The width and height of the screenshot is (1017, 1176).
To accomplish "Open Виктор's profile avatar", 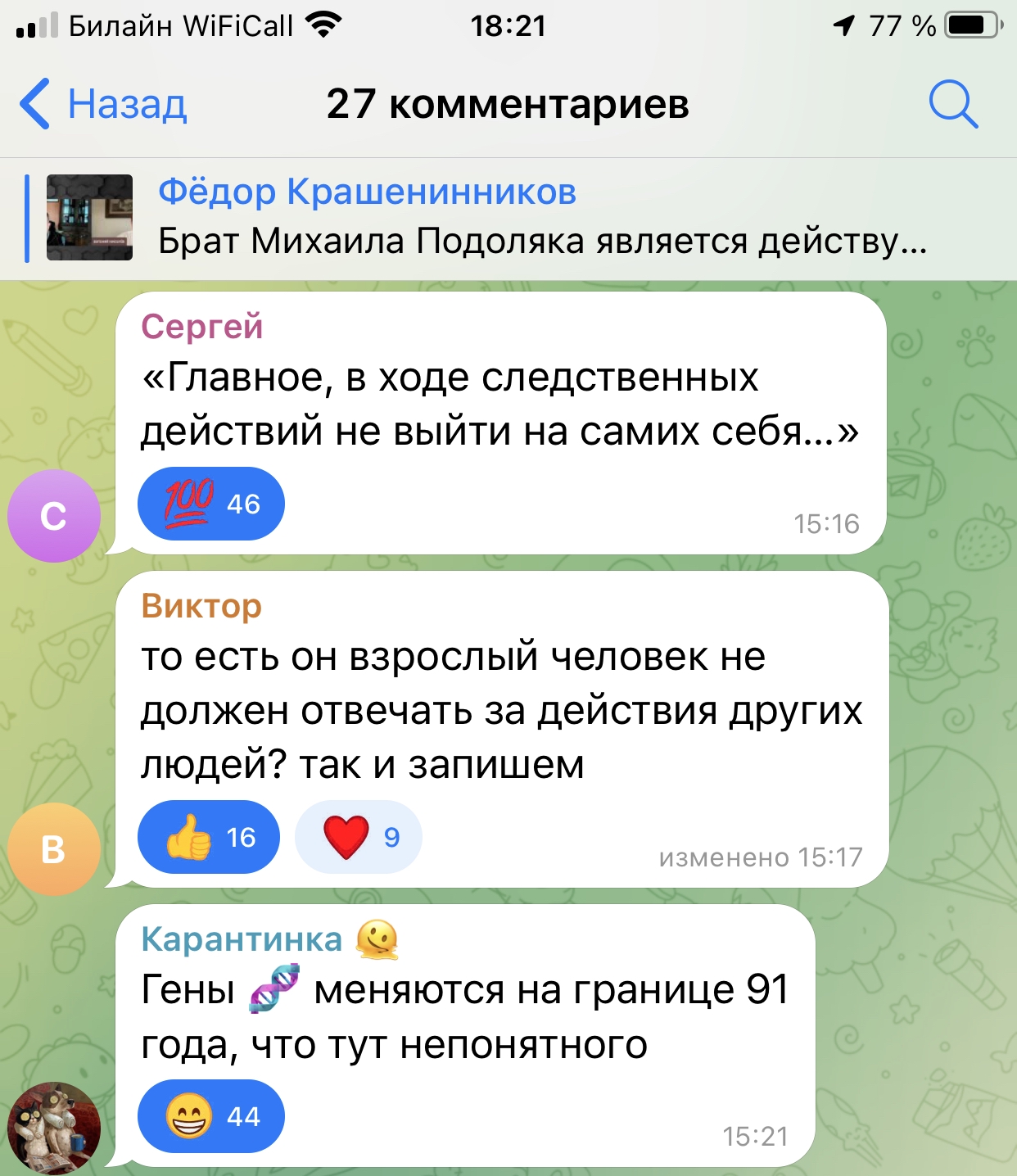I will (x=54, y=849).
